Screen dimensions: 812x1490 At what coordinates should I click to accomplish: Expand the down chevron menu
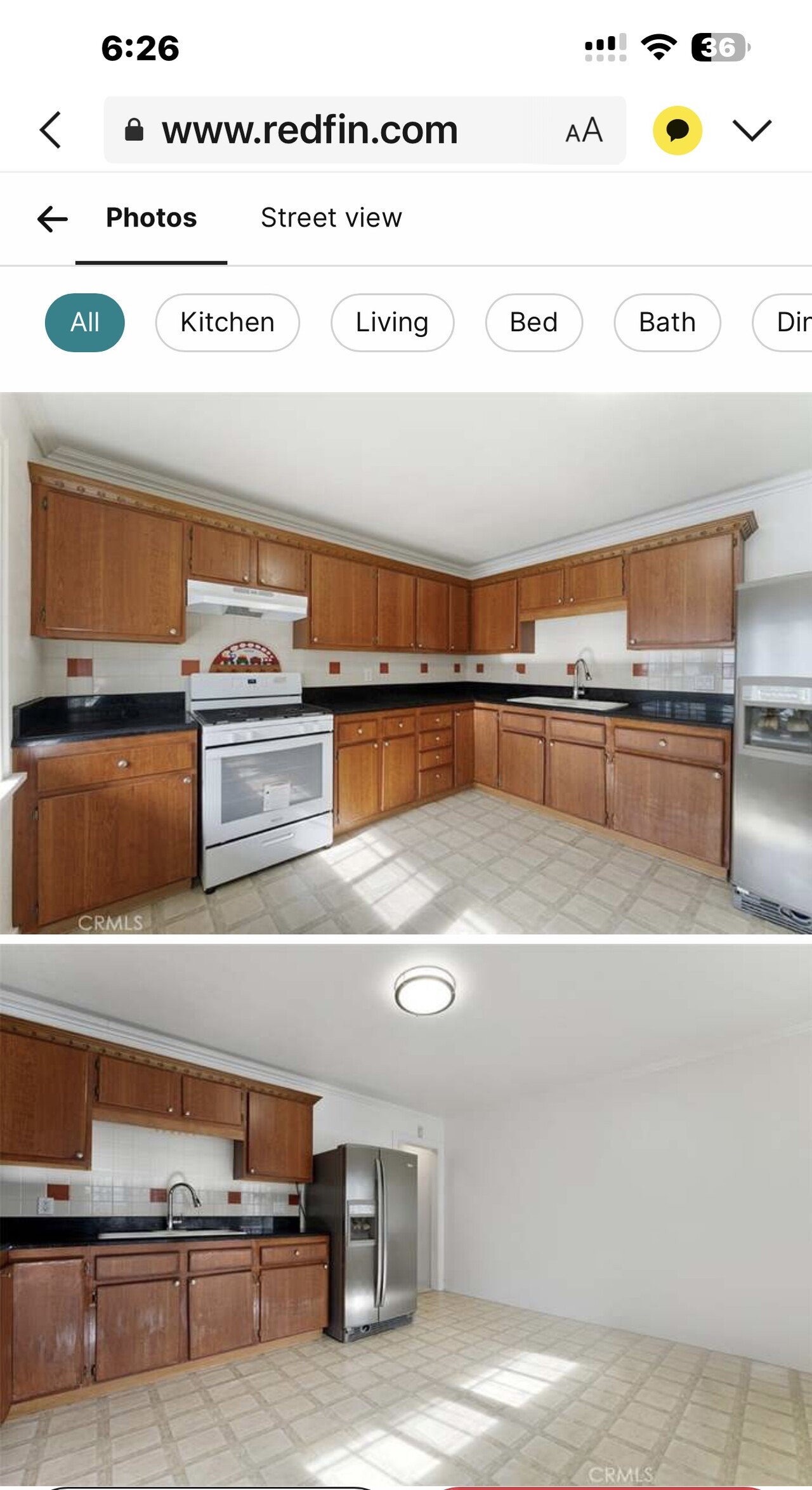point(752,130)
